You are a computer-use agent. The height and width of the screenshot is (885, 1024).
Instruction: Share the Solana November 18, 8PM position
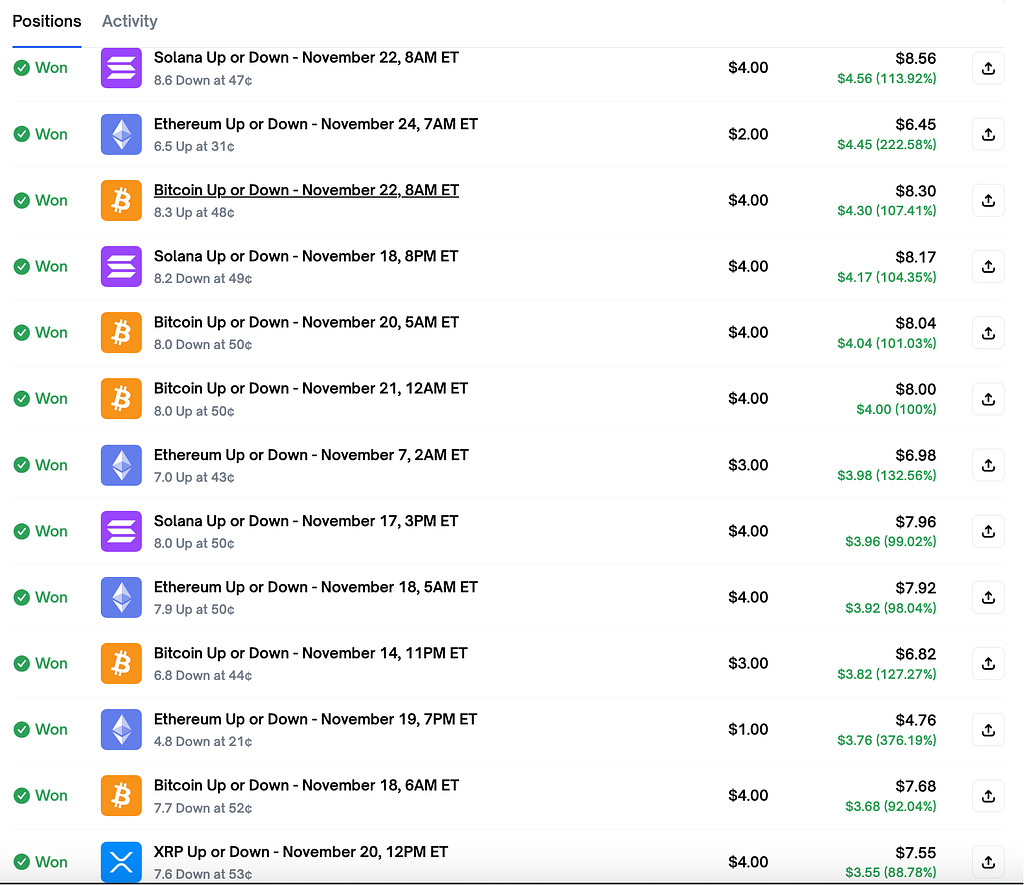click(x=988, y=266)
